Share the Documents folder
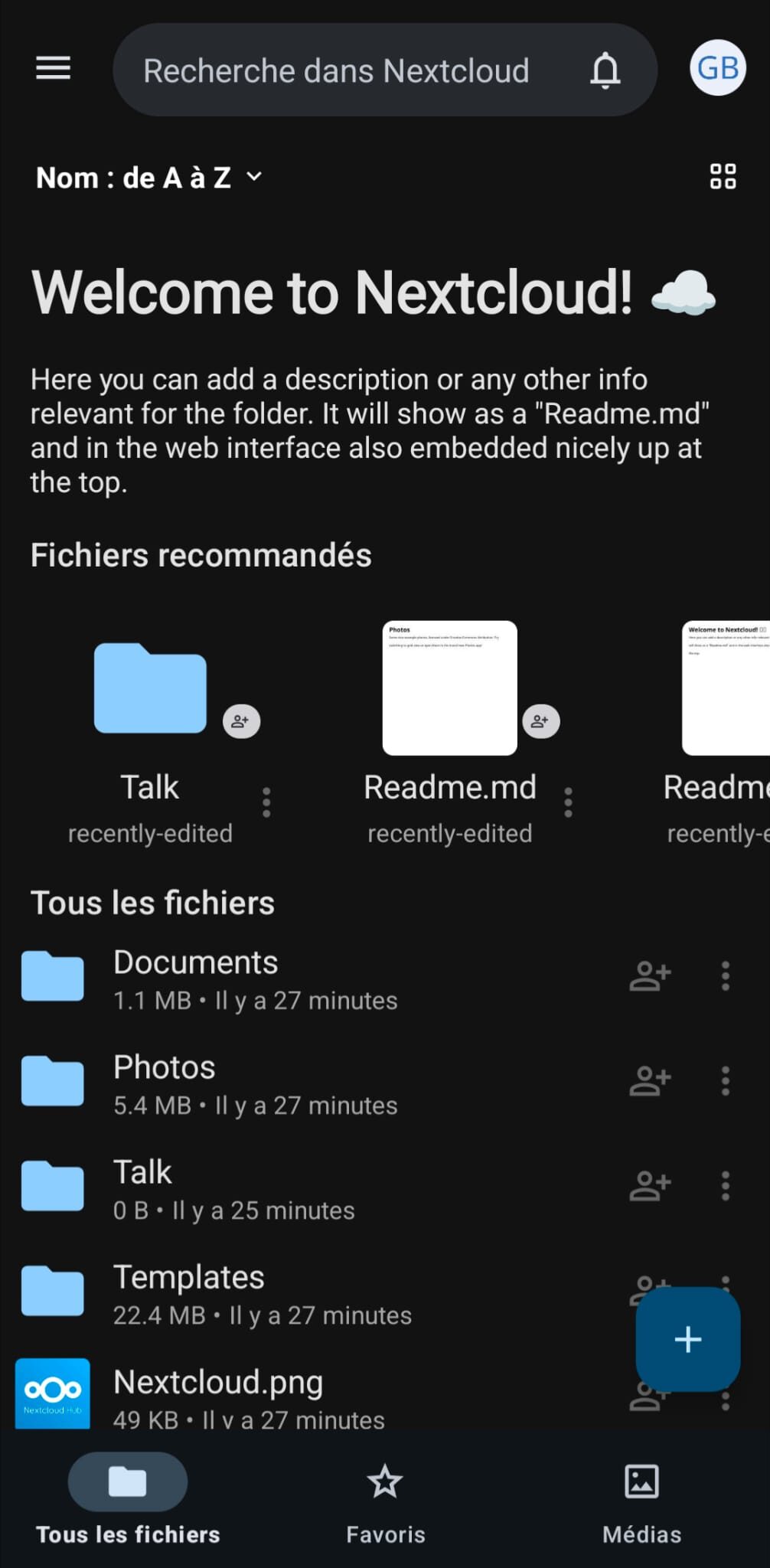Image resolution: width=770 pixels, height=1568 pixels. coord(650,976)
